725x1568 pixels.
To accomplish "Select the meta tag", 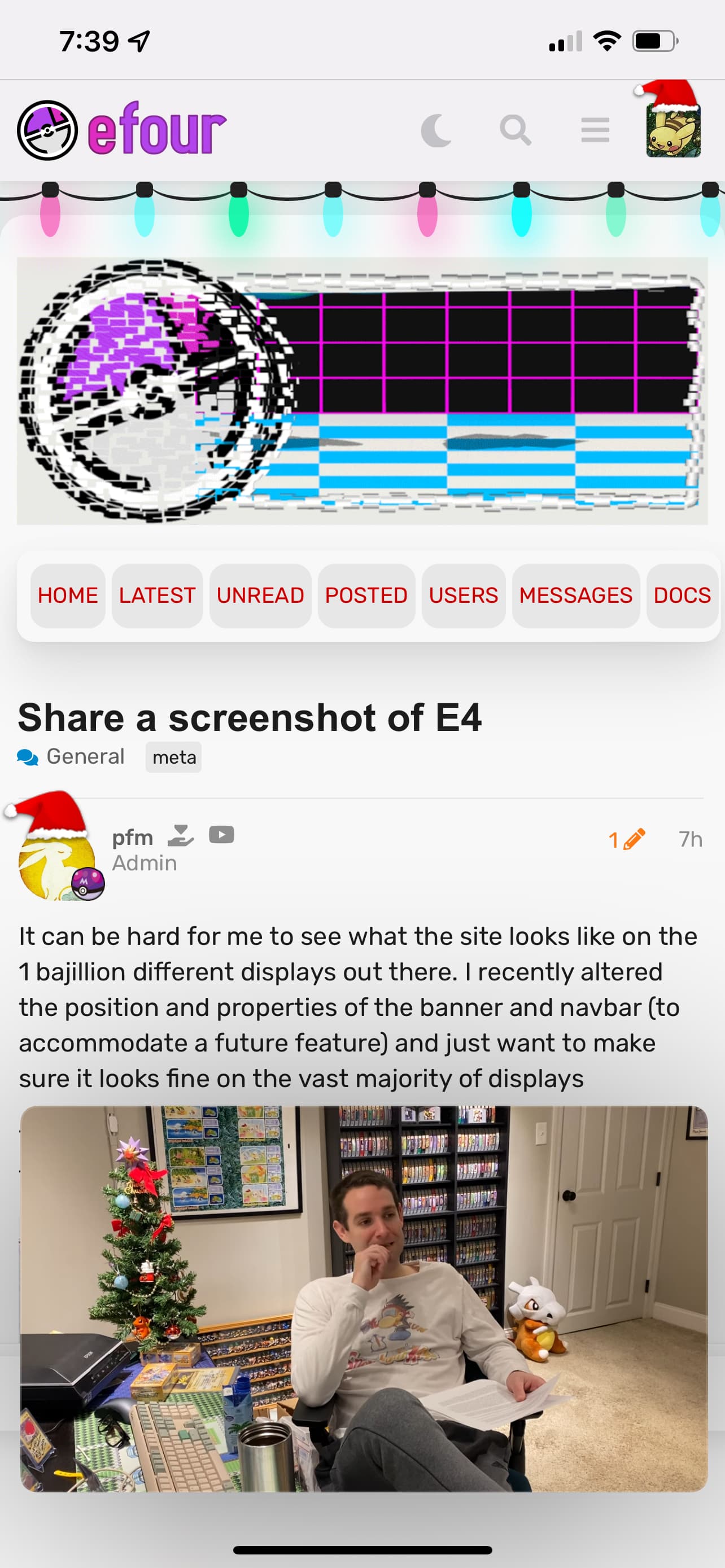I will 174,757.
